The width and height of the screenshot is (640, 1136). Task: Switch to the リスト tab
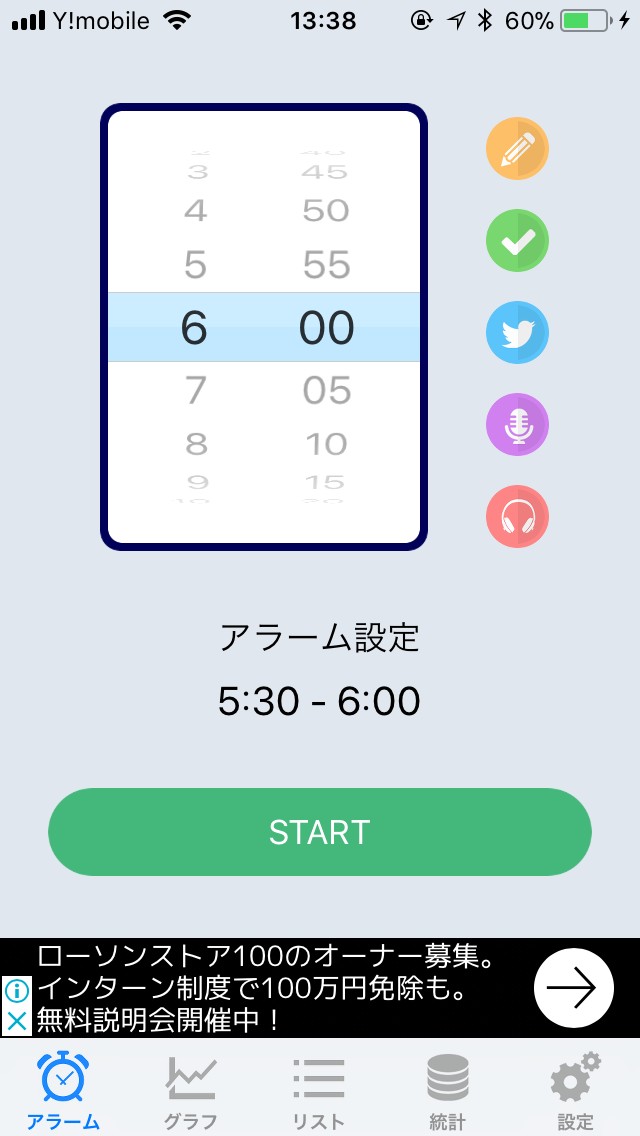pyautogui.click(x=318, y=1090)
